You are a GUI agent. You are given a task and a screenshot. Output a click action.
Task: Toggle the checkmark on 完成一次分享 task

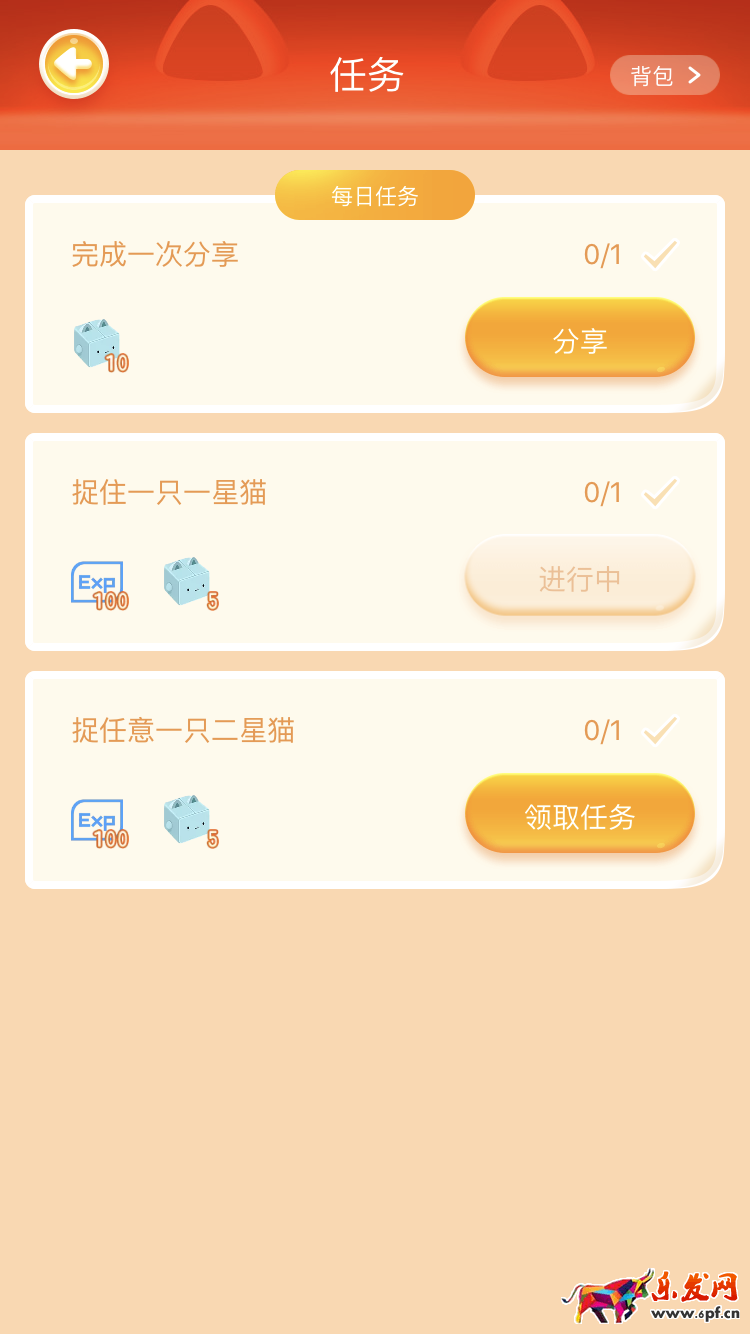click(659, 255)
